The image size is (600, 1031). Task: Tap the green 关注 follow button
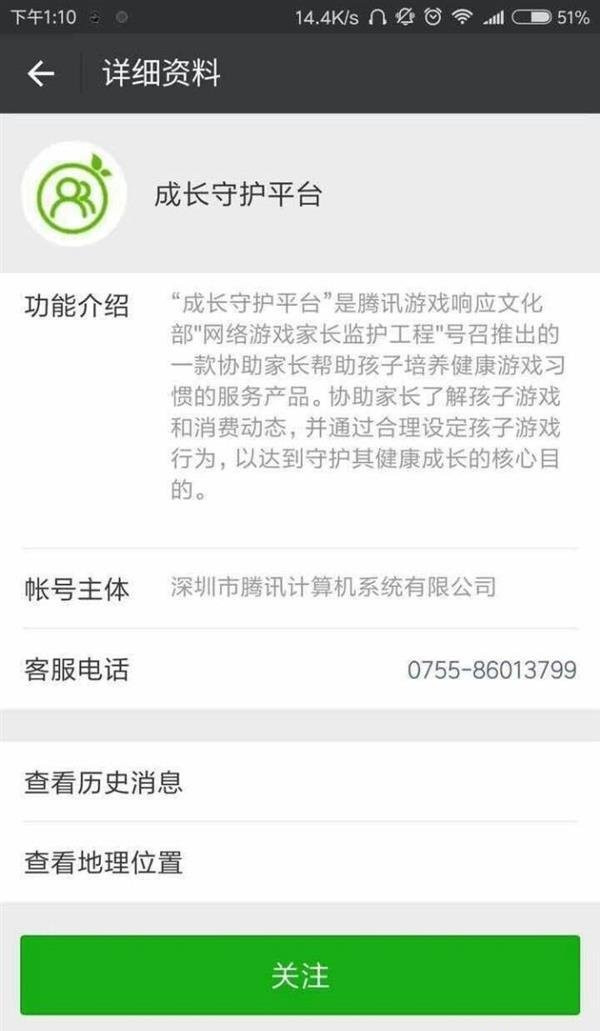(300, 976)
